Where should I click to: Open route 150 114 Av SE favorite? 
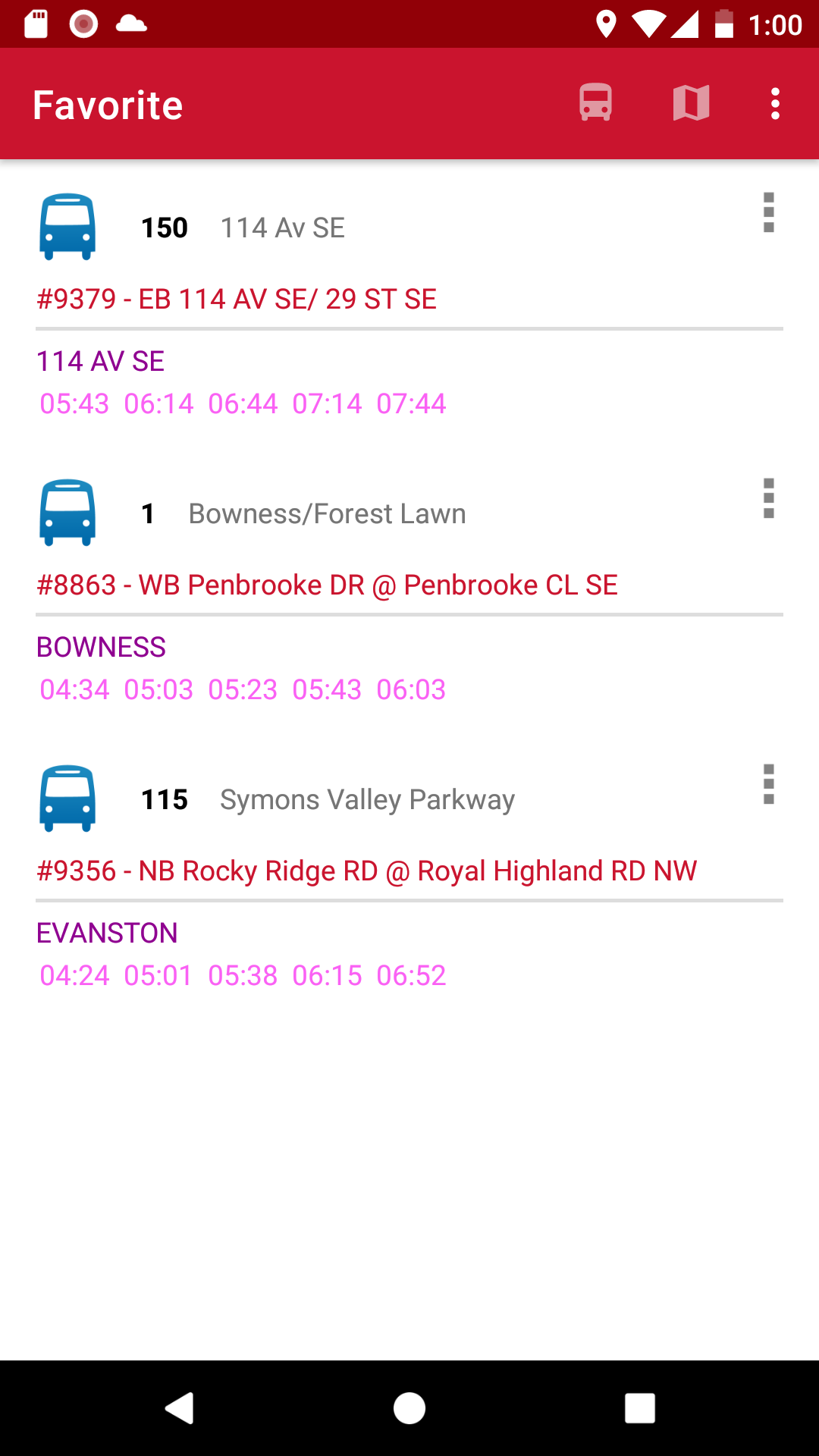409,305
